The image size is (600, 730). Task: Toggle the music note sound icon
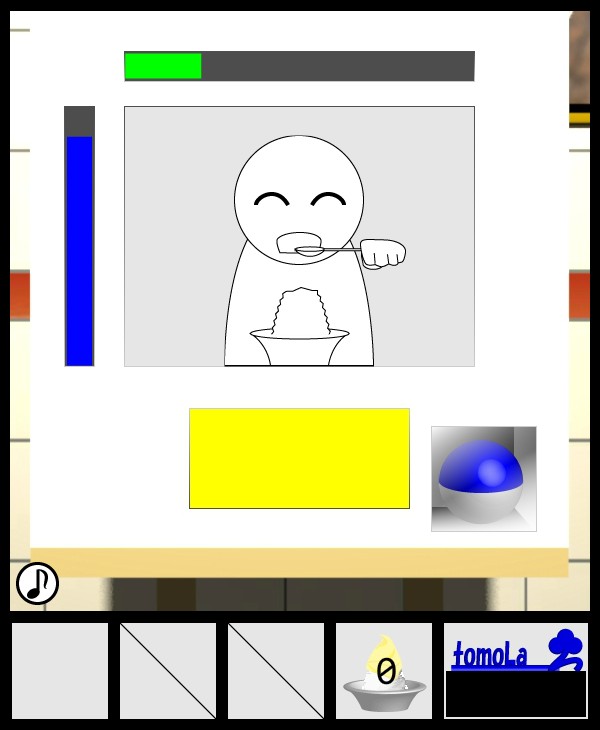coord(38,583)
